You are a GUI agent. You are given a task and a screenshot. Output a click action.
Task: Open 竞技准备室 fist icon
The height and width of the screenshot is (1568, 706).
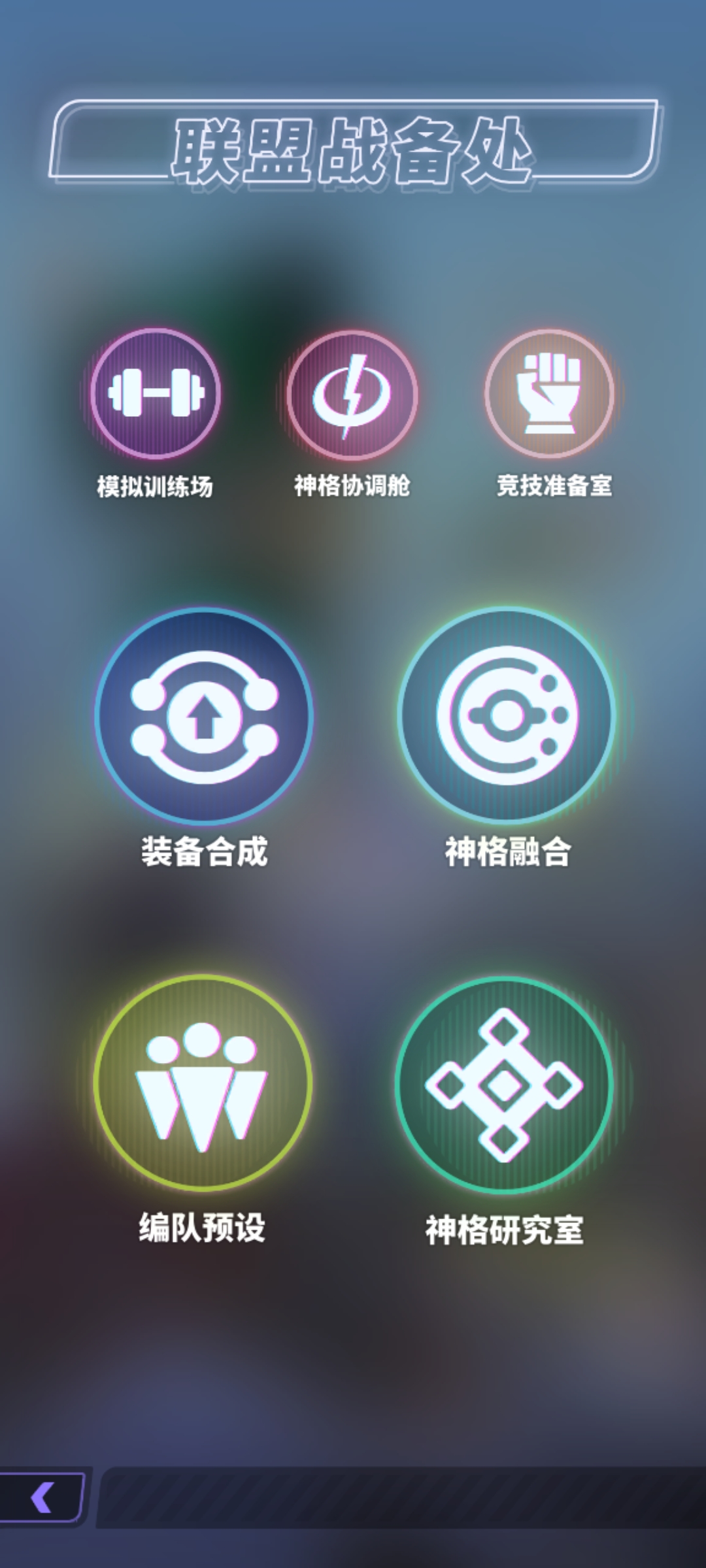(549, 393)
